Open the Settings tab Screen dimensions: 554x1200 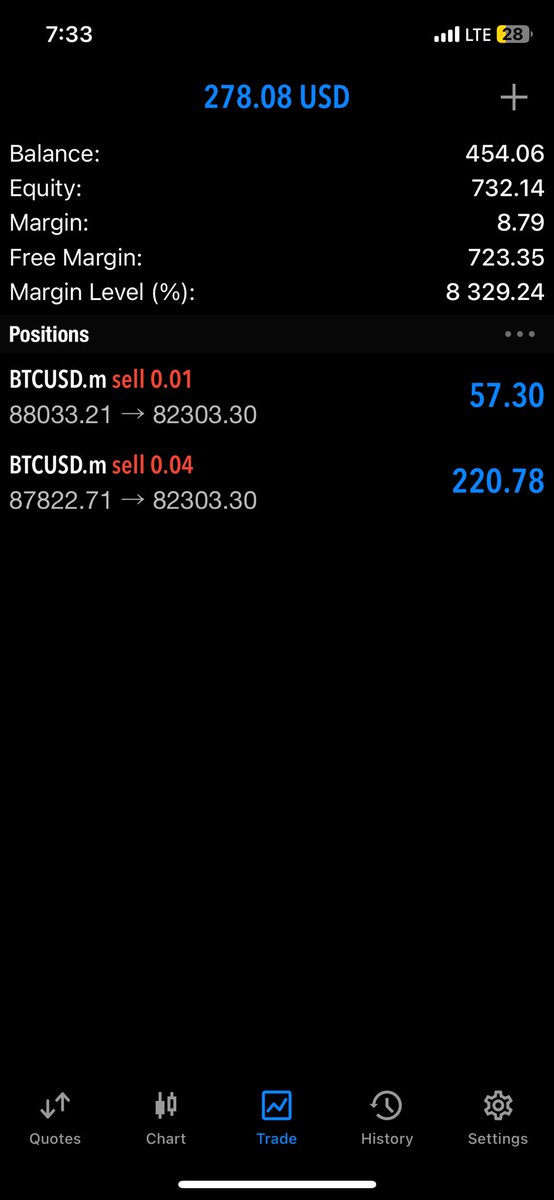tap(498, 1118)
